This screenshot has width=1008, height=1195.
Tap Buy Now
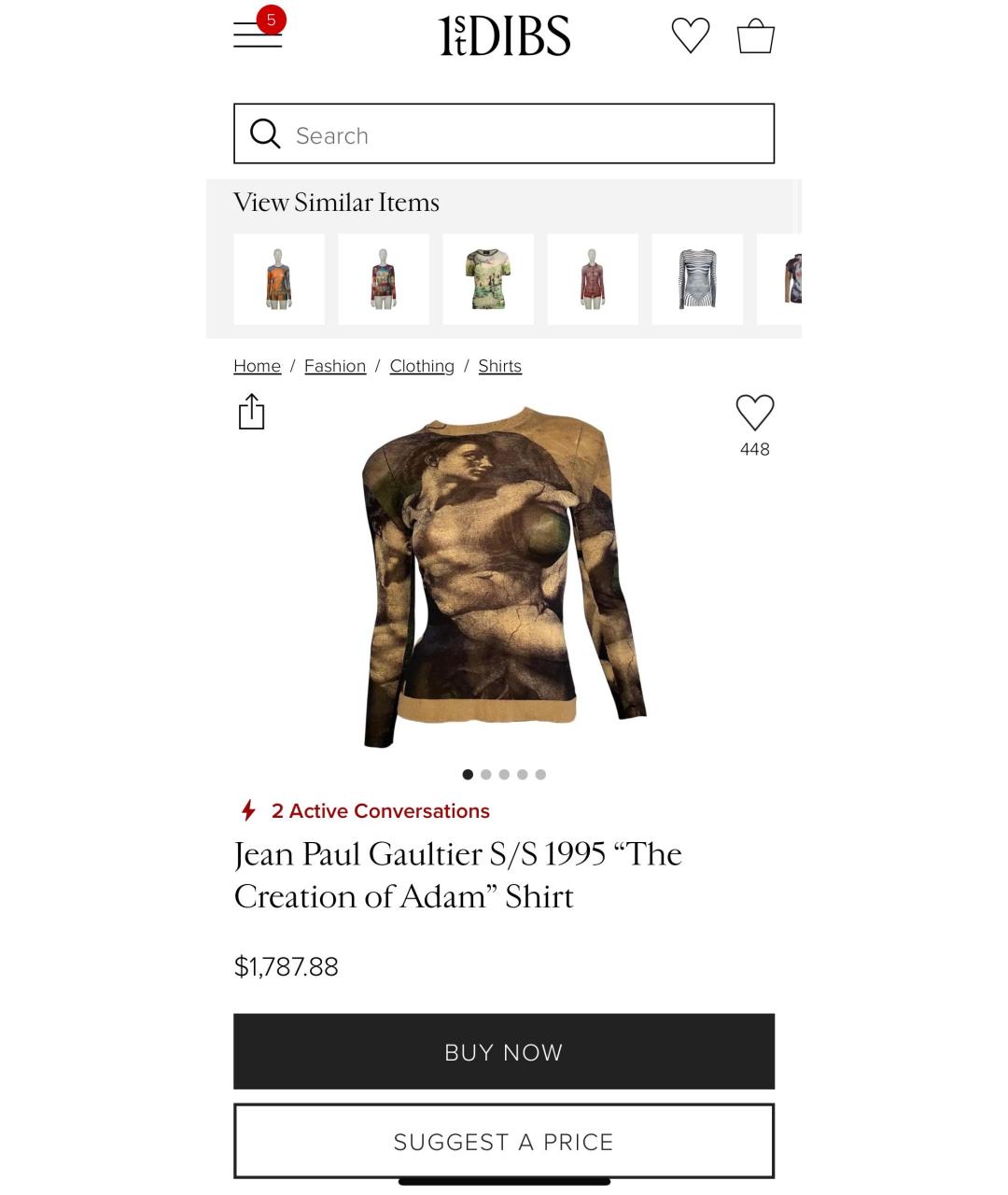click(x=504, y=1051)
